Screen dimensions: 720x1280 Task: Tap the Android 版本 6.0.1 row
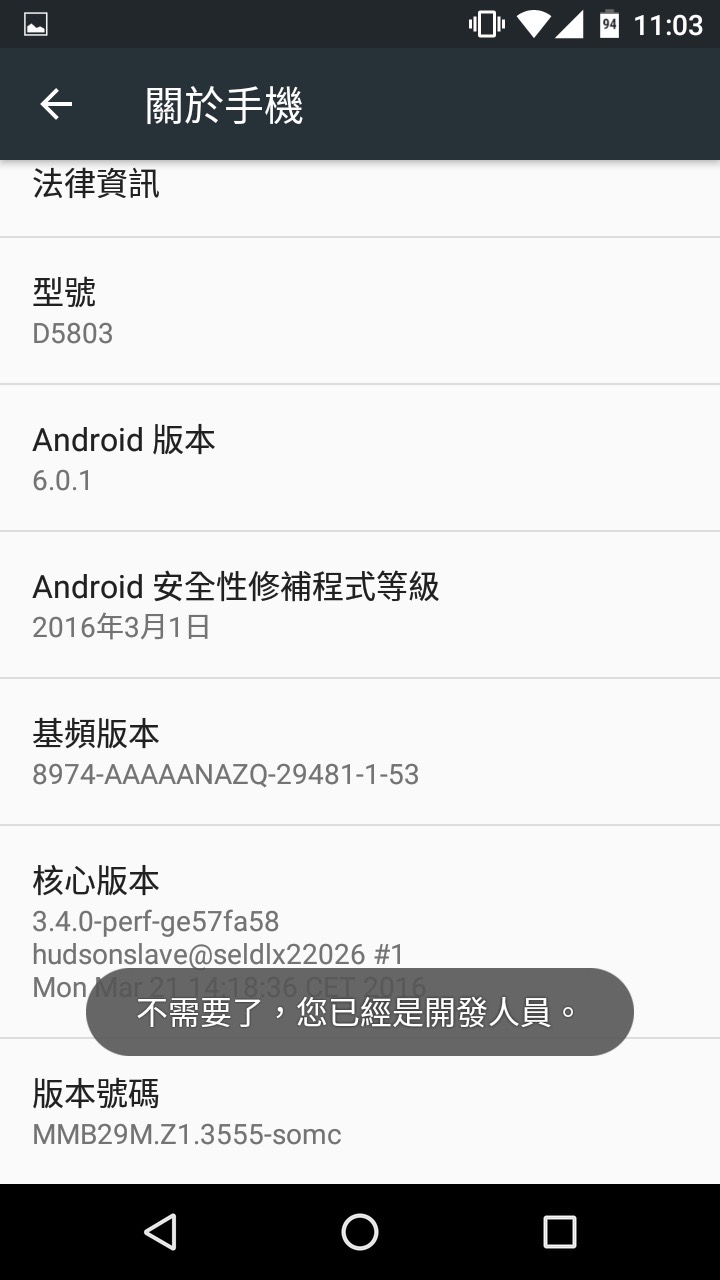click(x=360, y=458)
